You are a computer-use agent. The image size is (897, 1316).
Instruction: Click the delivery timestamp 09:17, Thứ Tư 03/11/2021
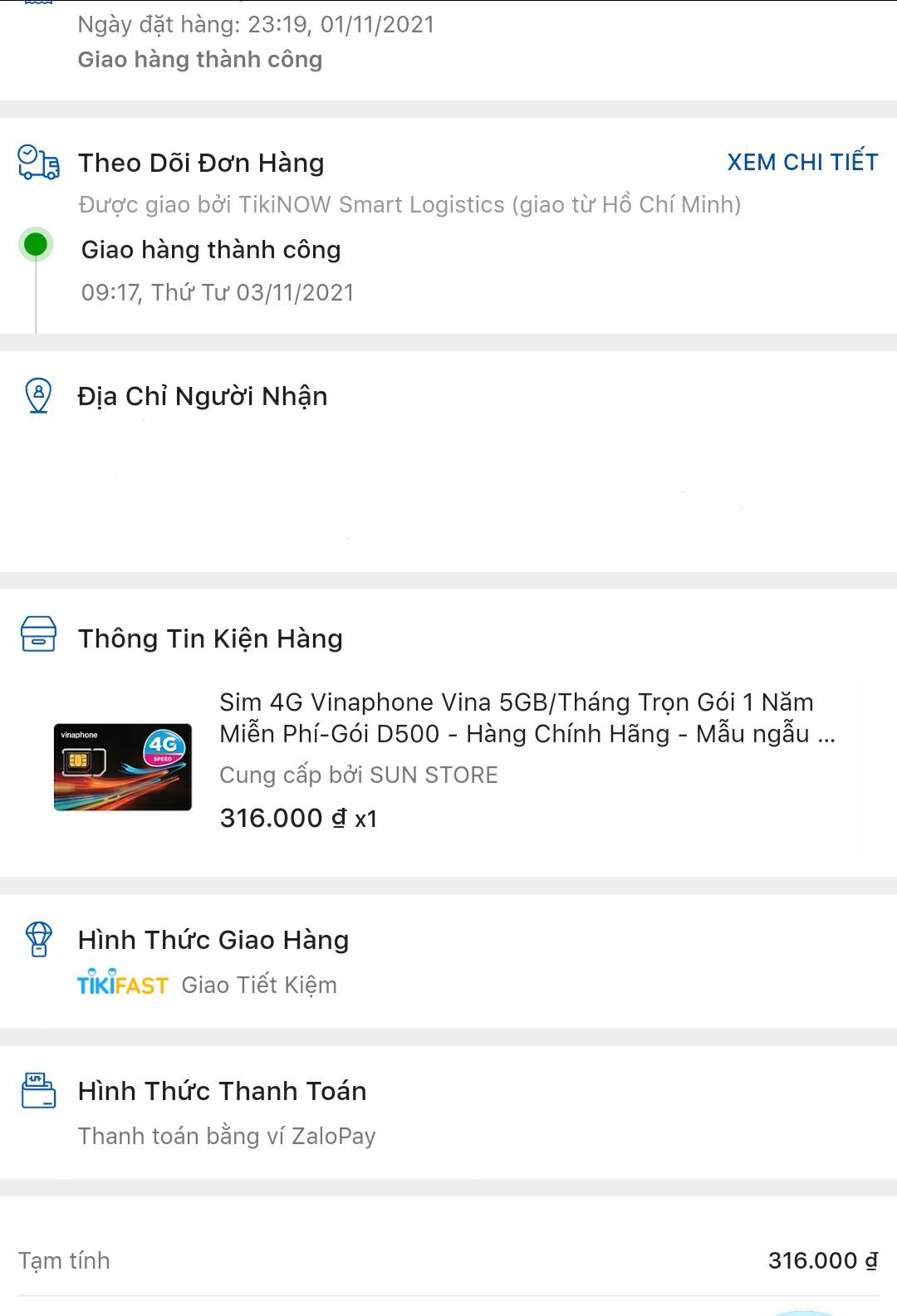point(216,291)
